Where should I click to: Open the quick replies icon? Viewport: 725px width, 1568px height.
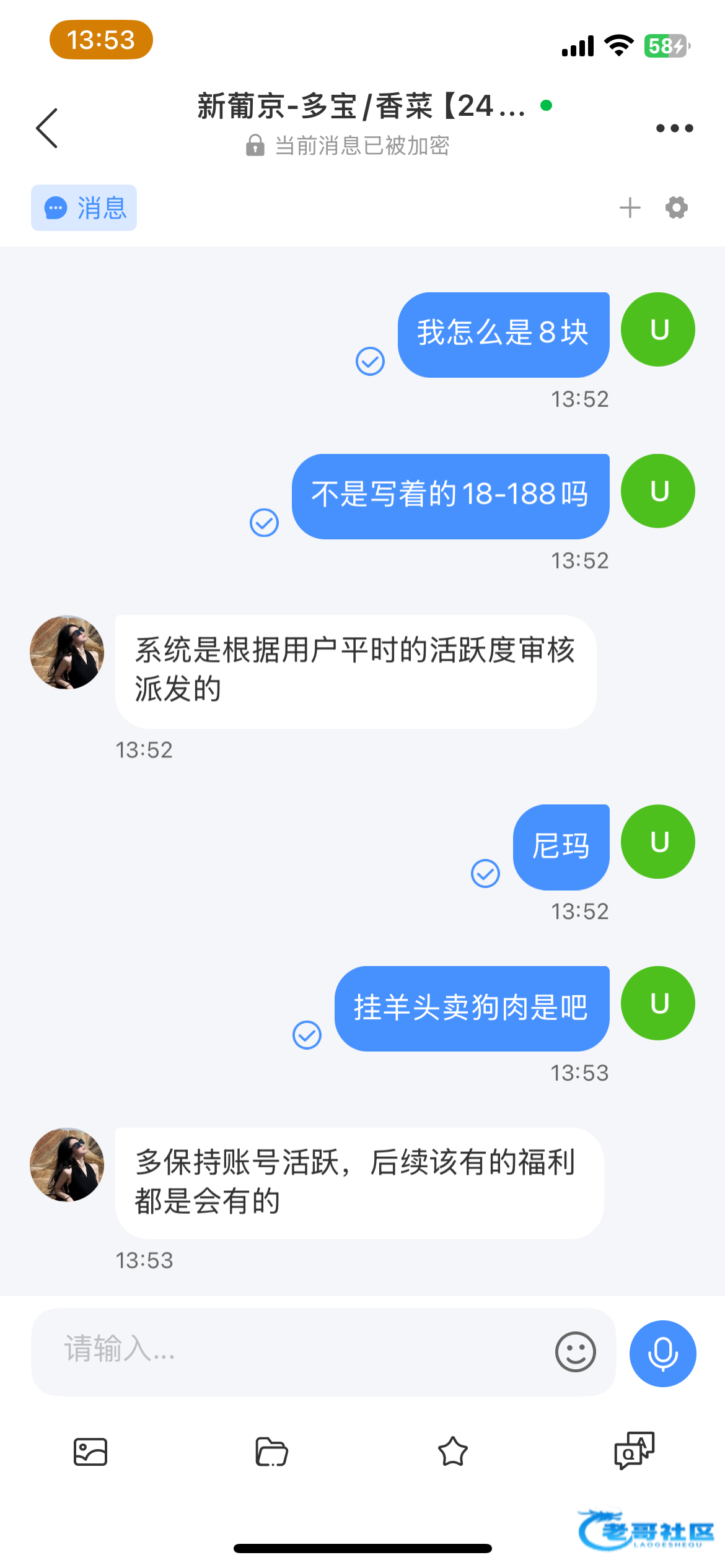(634, 1450)
